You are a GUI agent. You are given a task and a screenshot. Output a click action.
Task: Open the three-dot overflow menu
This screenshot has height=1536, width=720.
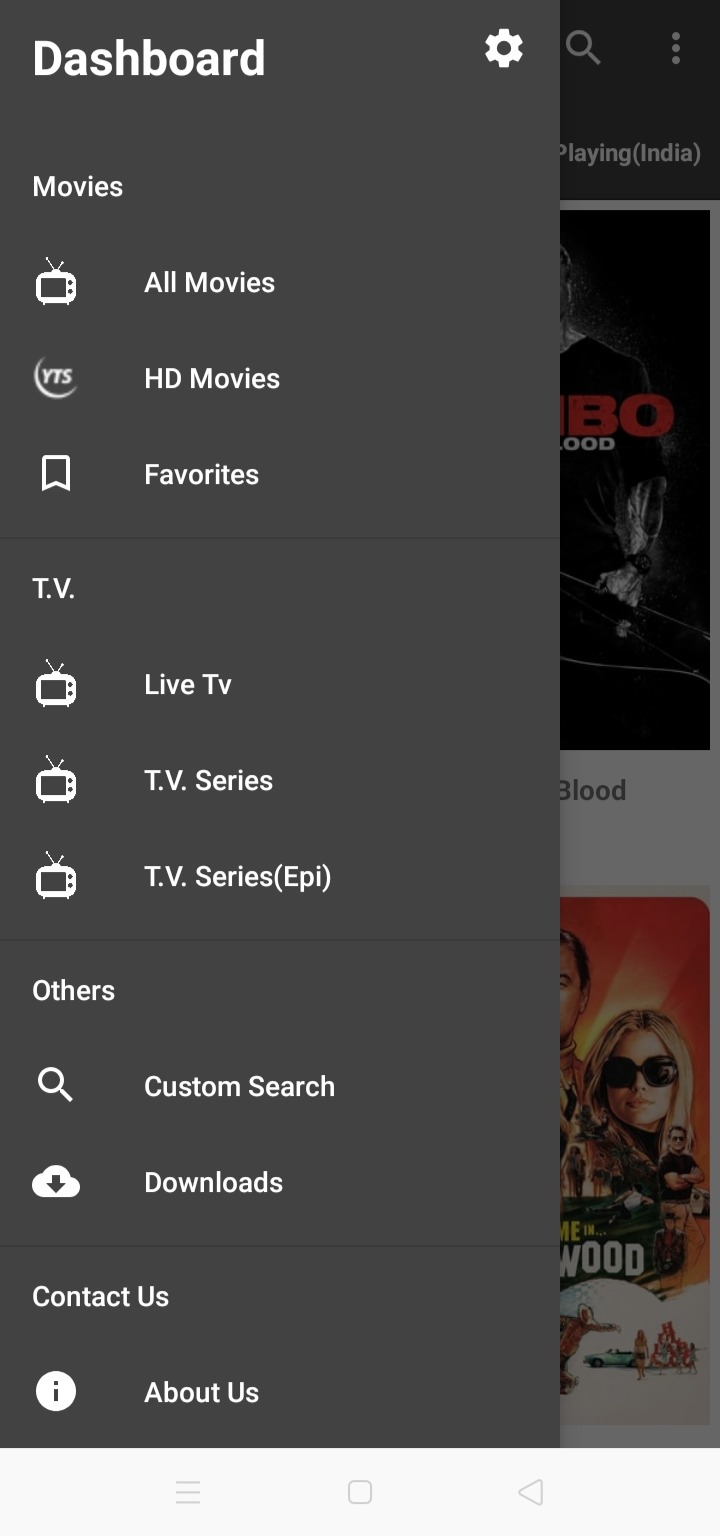(x=676, y=48)
